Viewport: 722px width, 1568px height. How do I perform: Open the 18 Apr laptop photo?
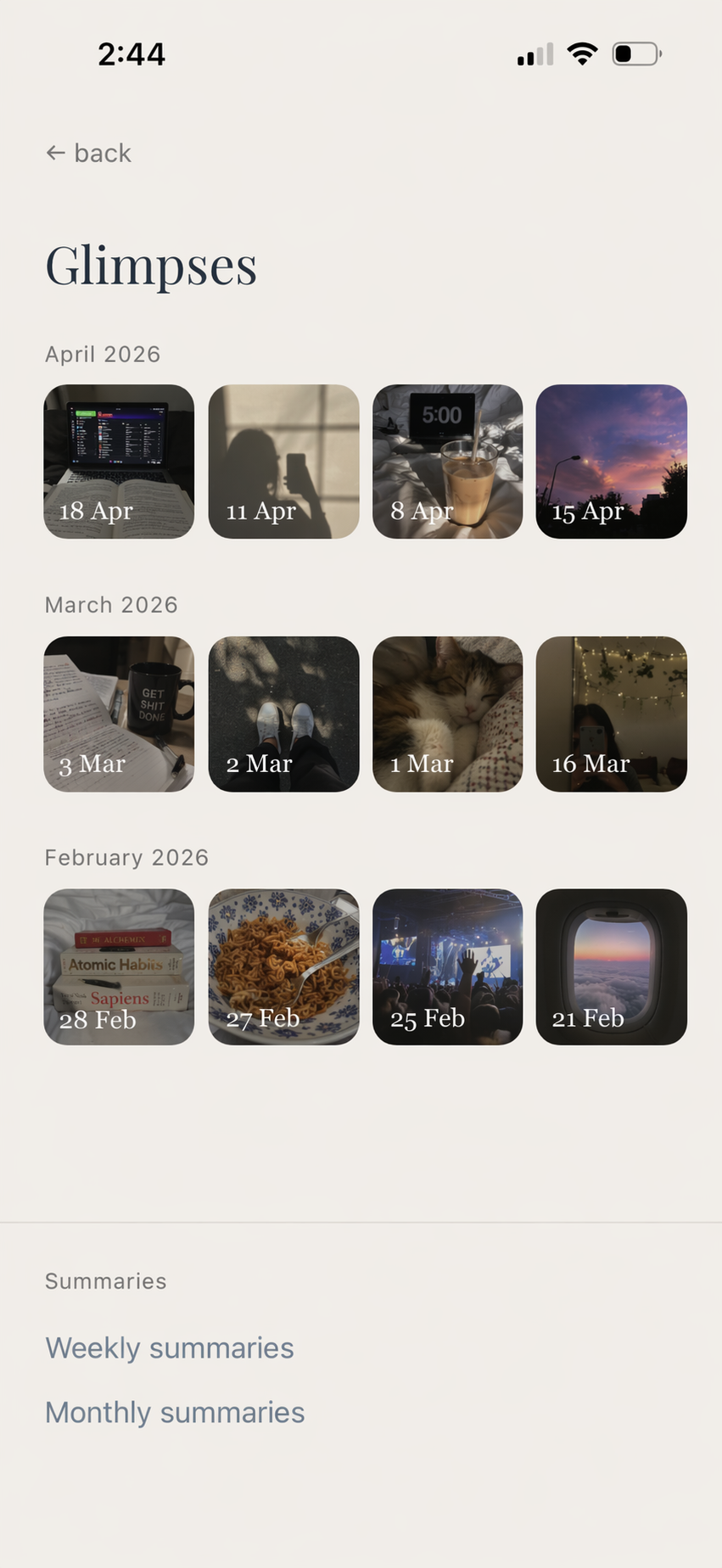tap(119, 461)
